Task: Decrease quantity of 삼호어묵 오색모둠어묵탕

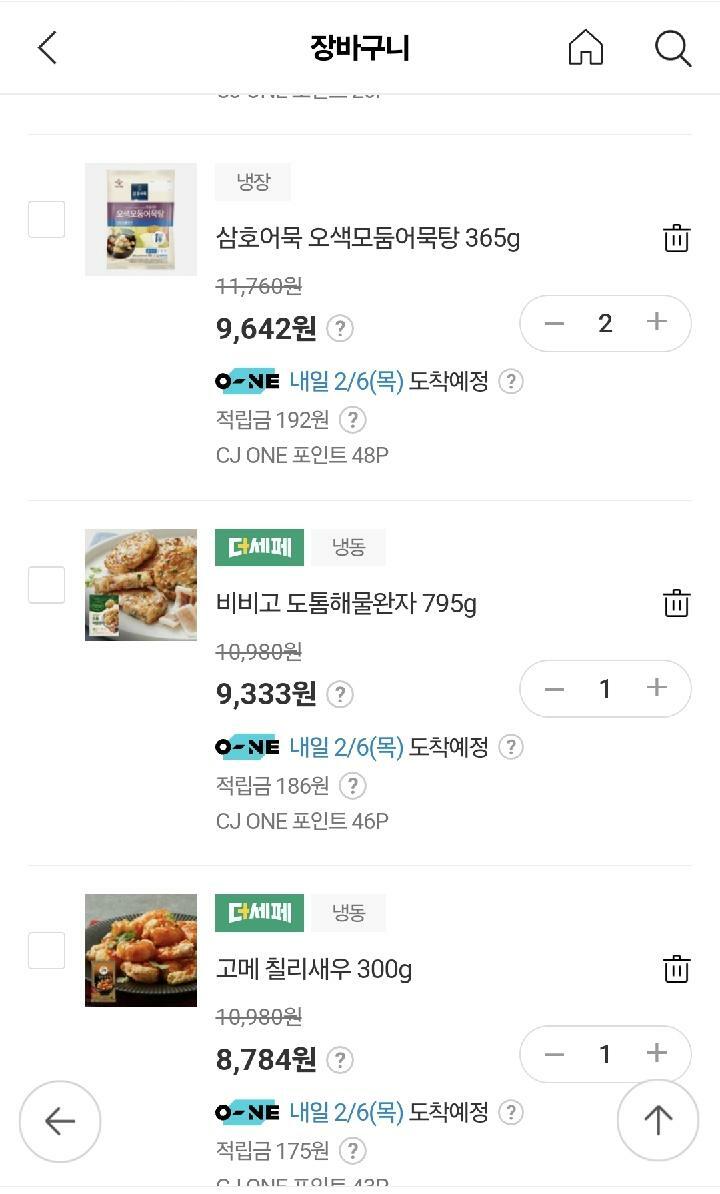Action: pos(554,324)
